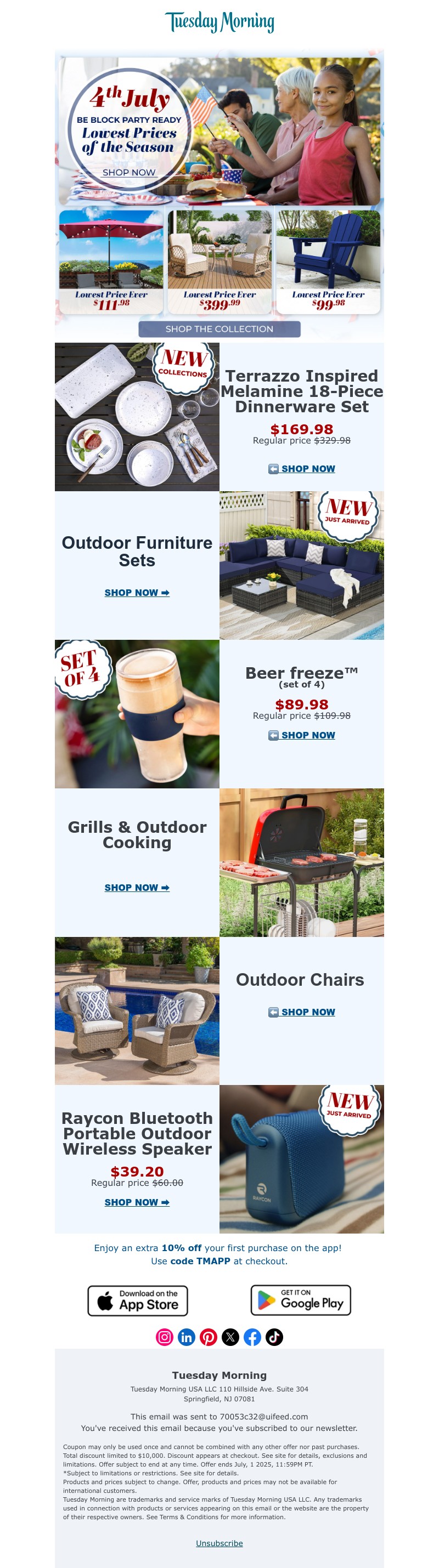439x1568 pixels.
Task: Open the $99.98 Adirondack chair tile
Action: coord(328,262)
